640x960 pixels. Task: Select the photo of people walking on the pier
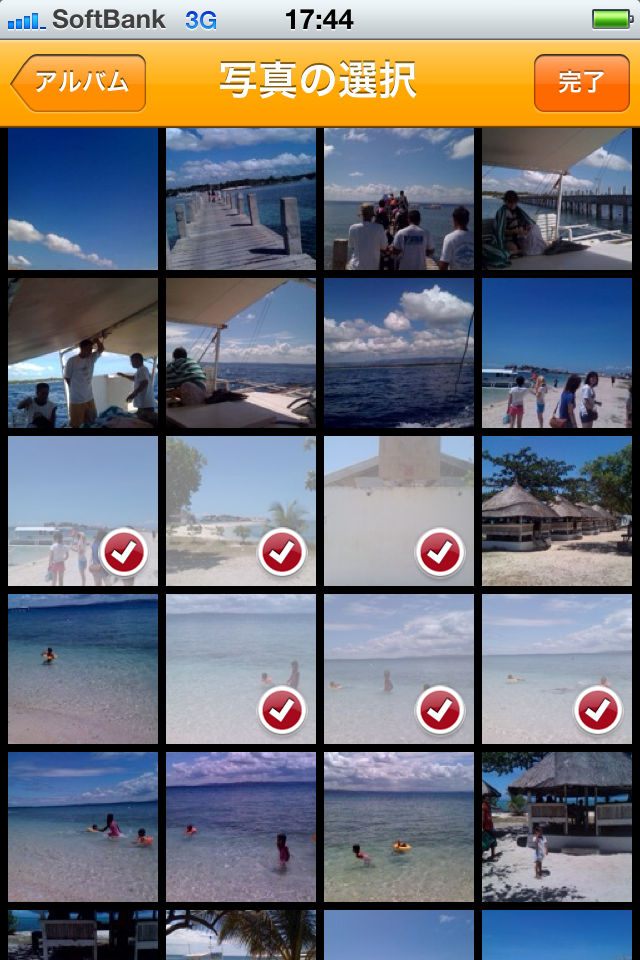pos(398,198)
